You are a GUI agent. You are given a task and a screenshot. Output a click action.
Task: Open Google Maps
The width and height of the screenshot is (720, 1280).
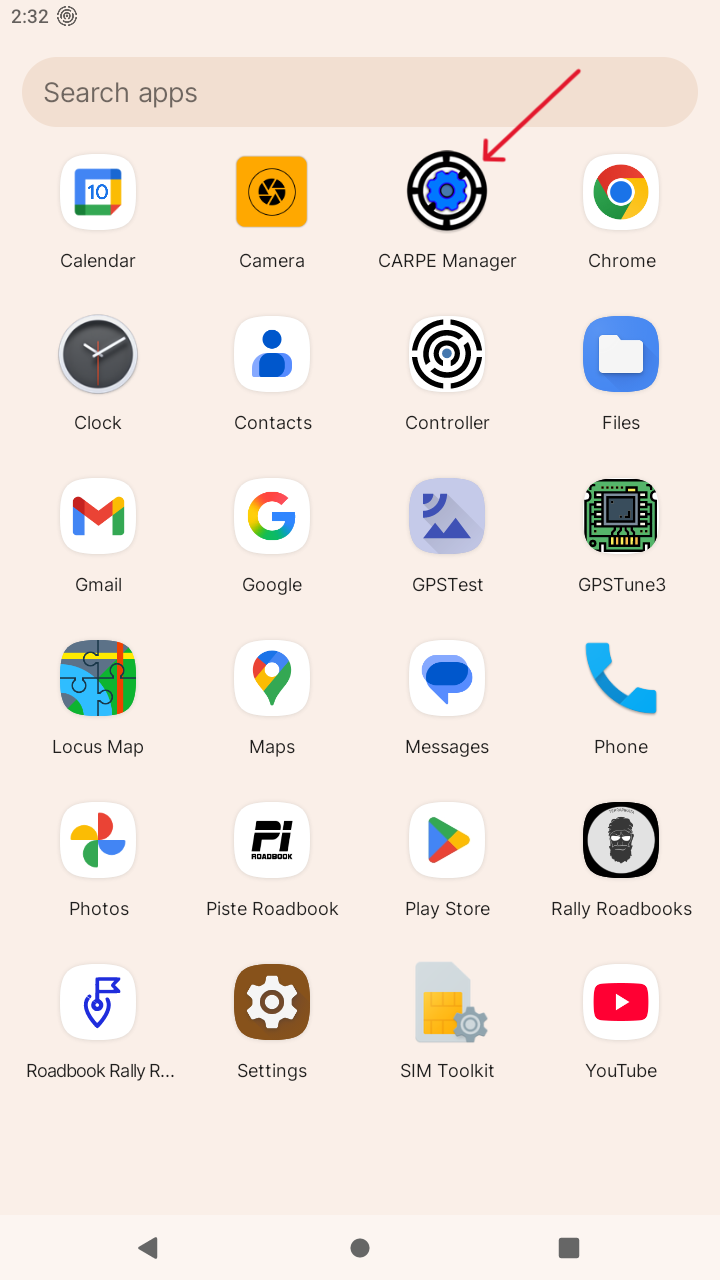click(272, 678)
